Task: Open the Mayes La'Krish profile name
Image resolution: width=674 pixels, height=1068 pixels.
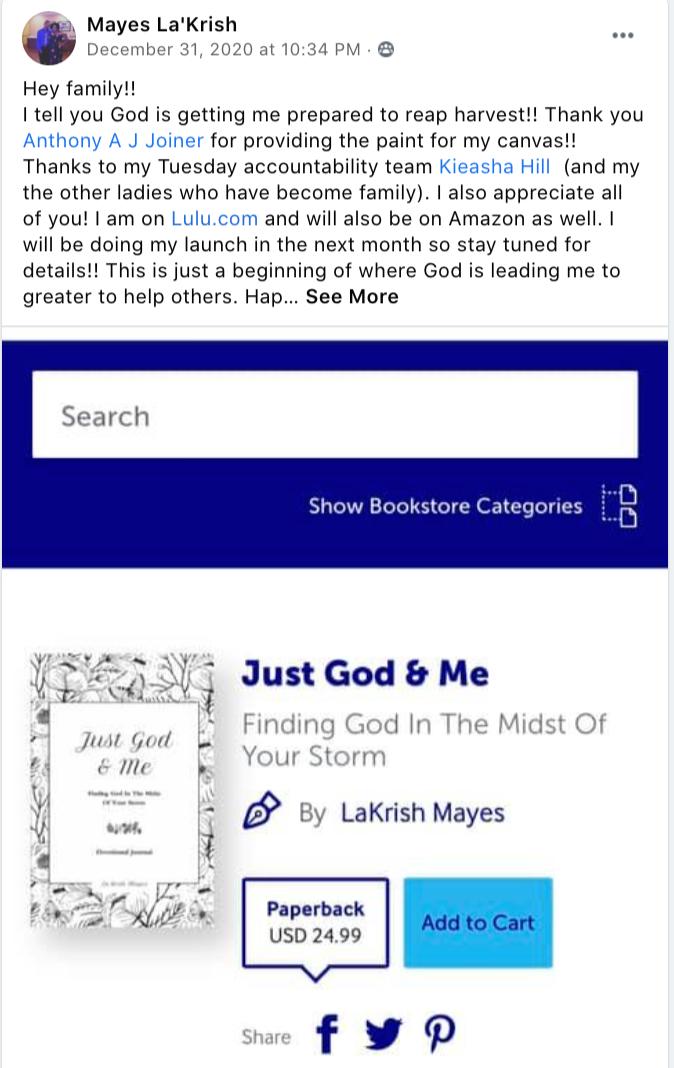Action: pyautogui.click(x=162, y=24)
